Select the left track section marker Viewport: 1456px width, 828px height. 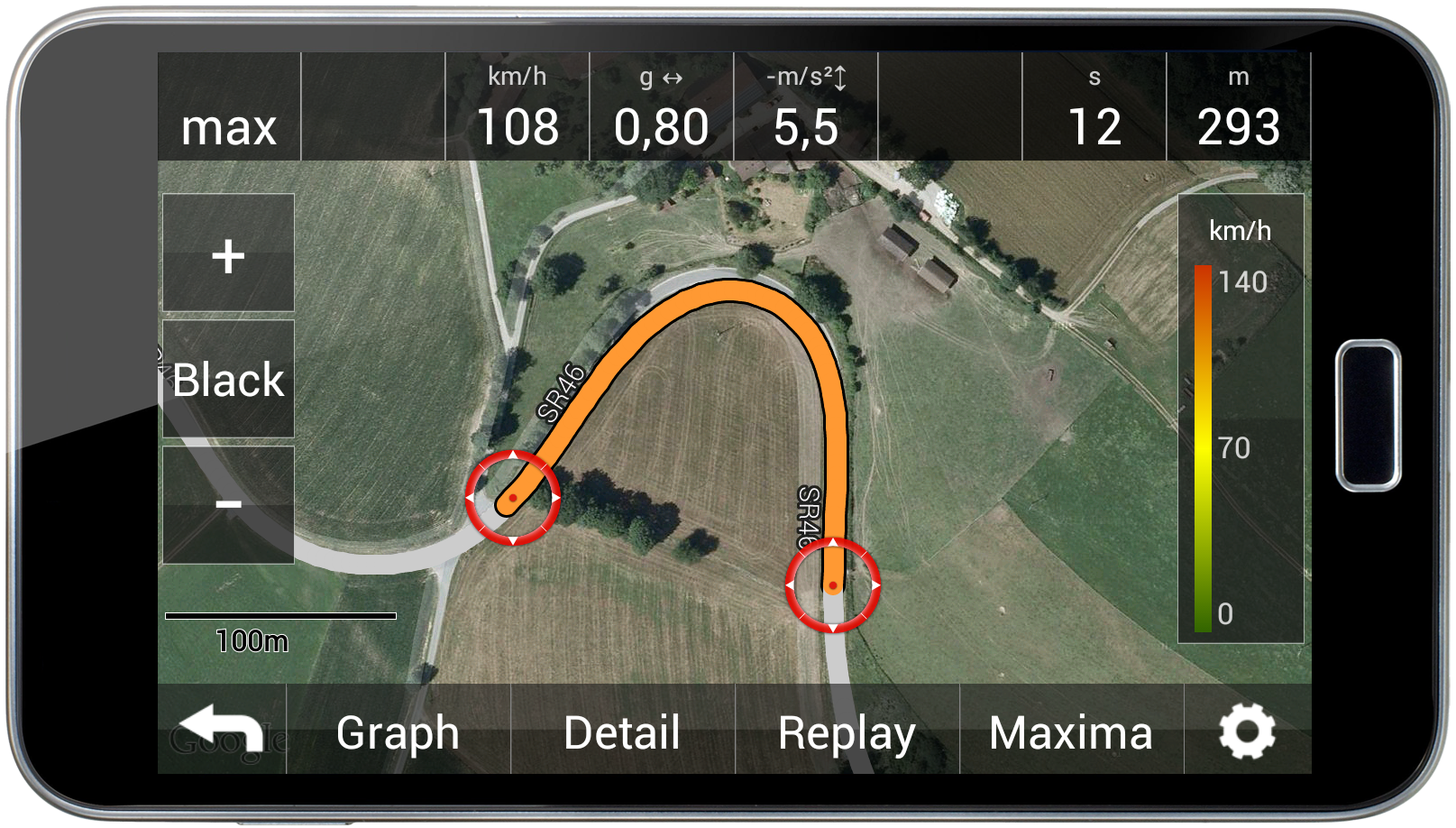click(x=512, y=498)
